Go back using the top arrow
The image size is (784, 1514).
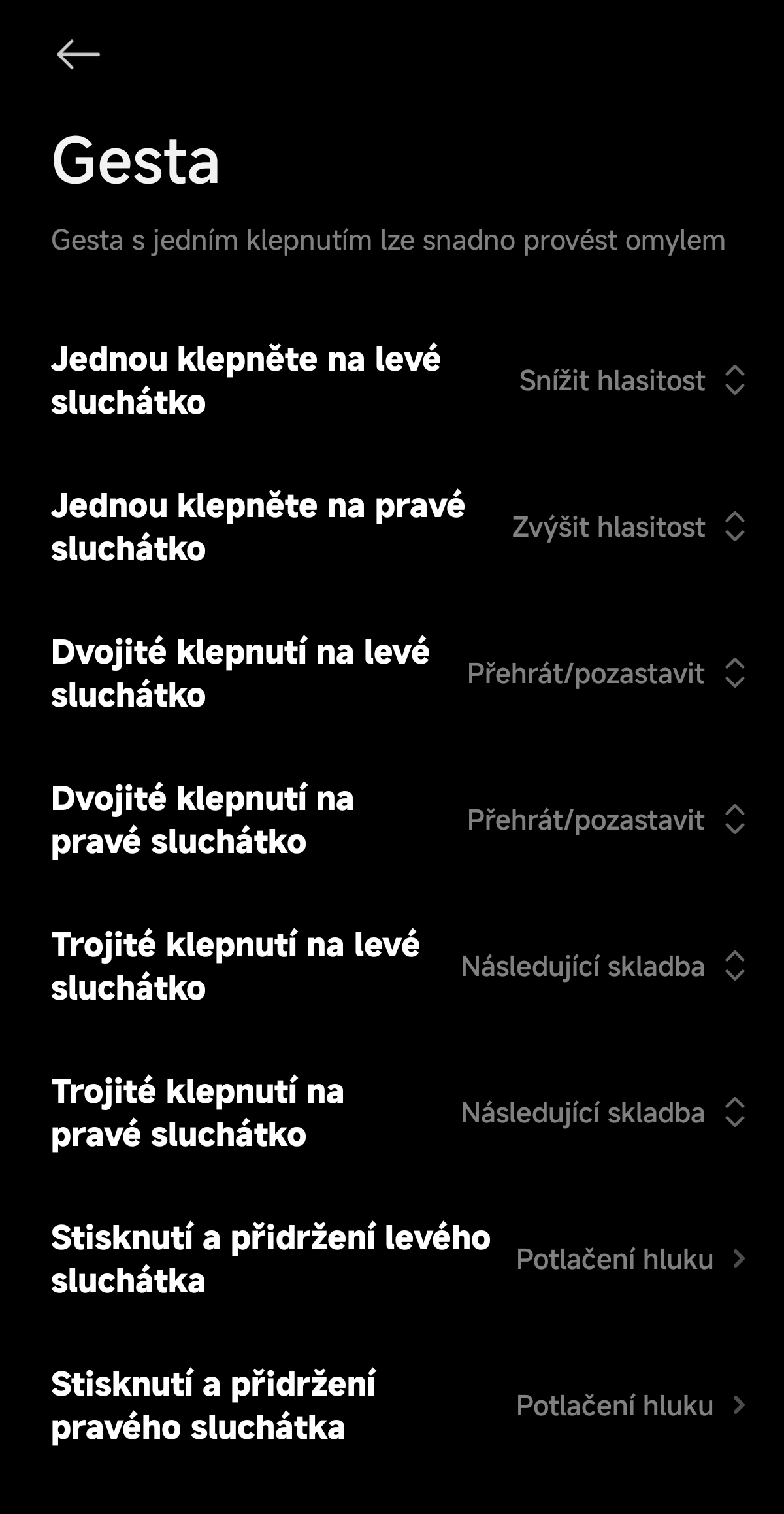tap(78, 54)
